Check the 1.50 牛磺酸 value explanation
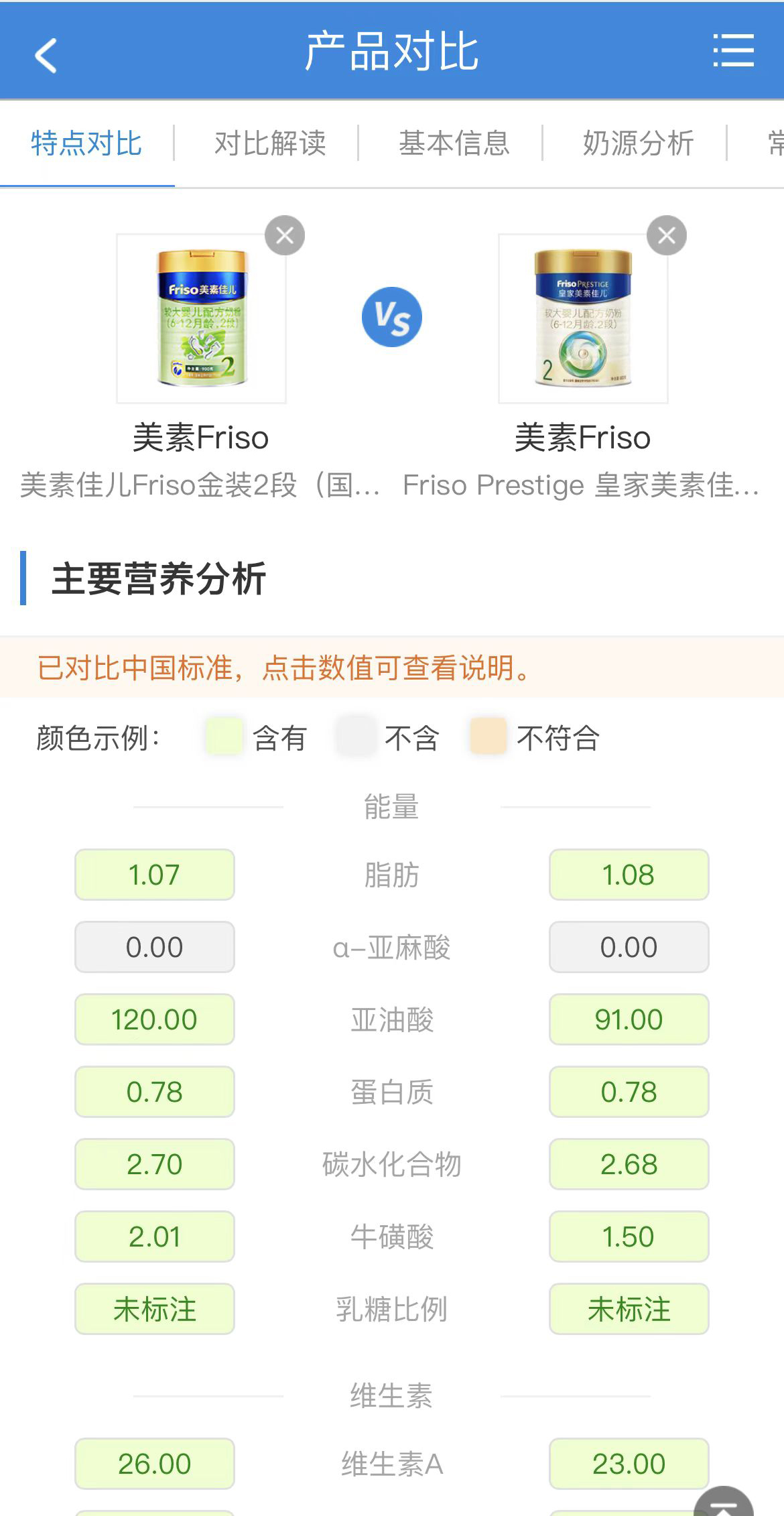 pyautogui.click(x=629, y=1237)
